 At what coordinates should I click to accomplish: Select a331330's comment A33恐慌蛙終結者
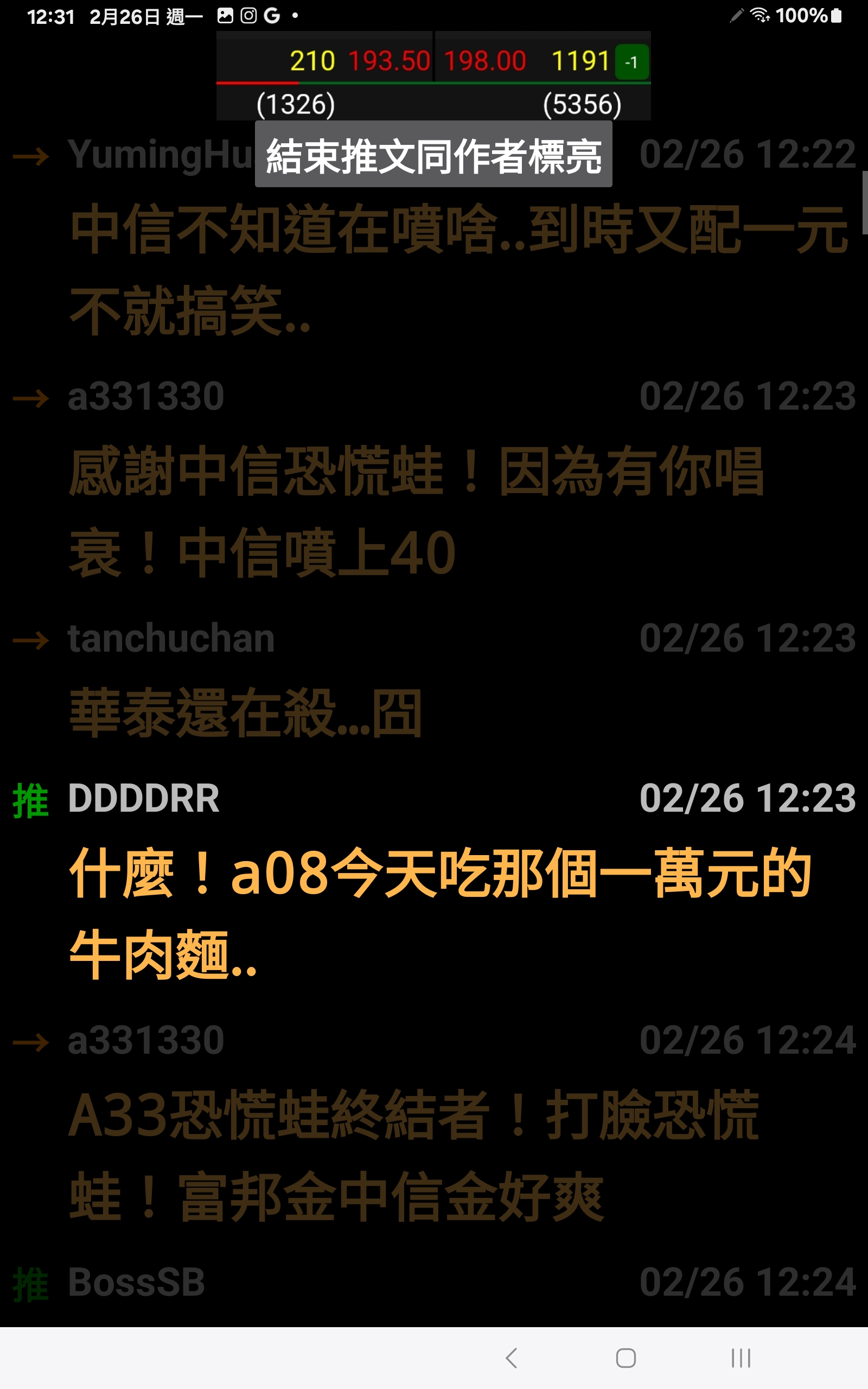[434, 1123]
